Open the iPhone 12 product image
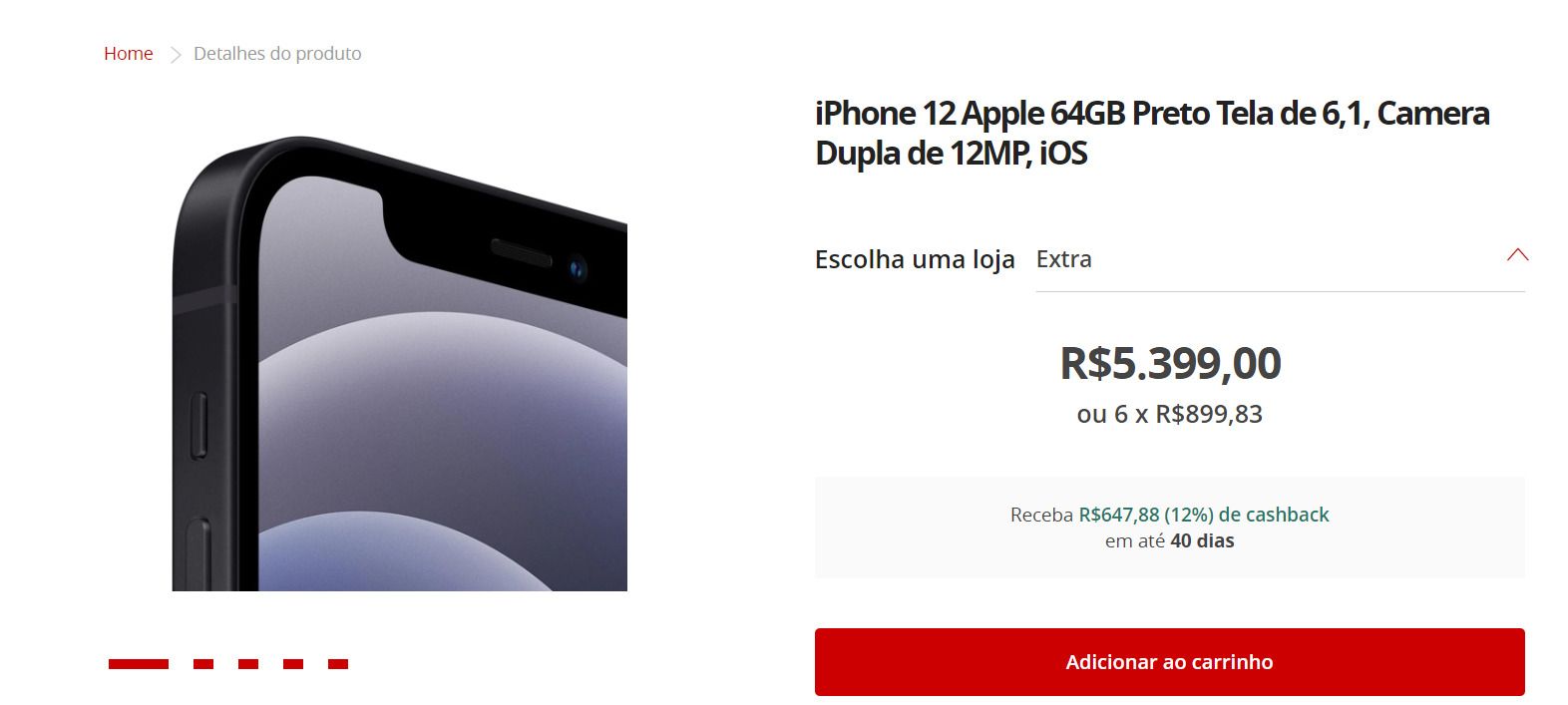The image size is (1568, 705). [399, 364]
